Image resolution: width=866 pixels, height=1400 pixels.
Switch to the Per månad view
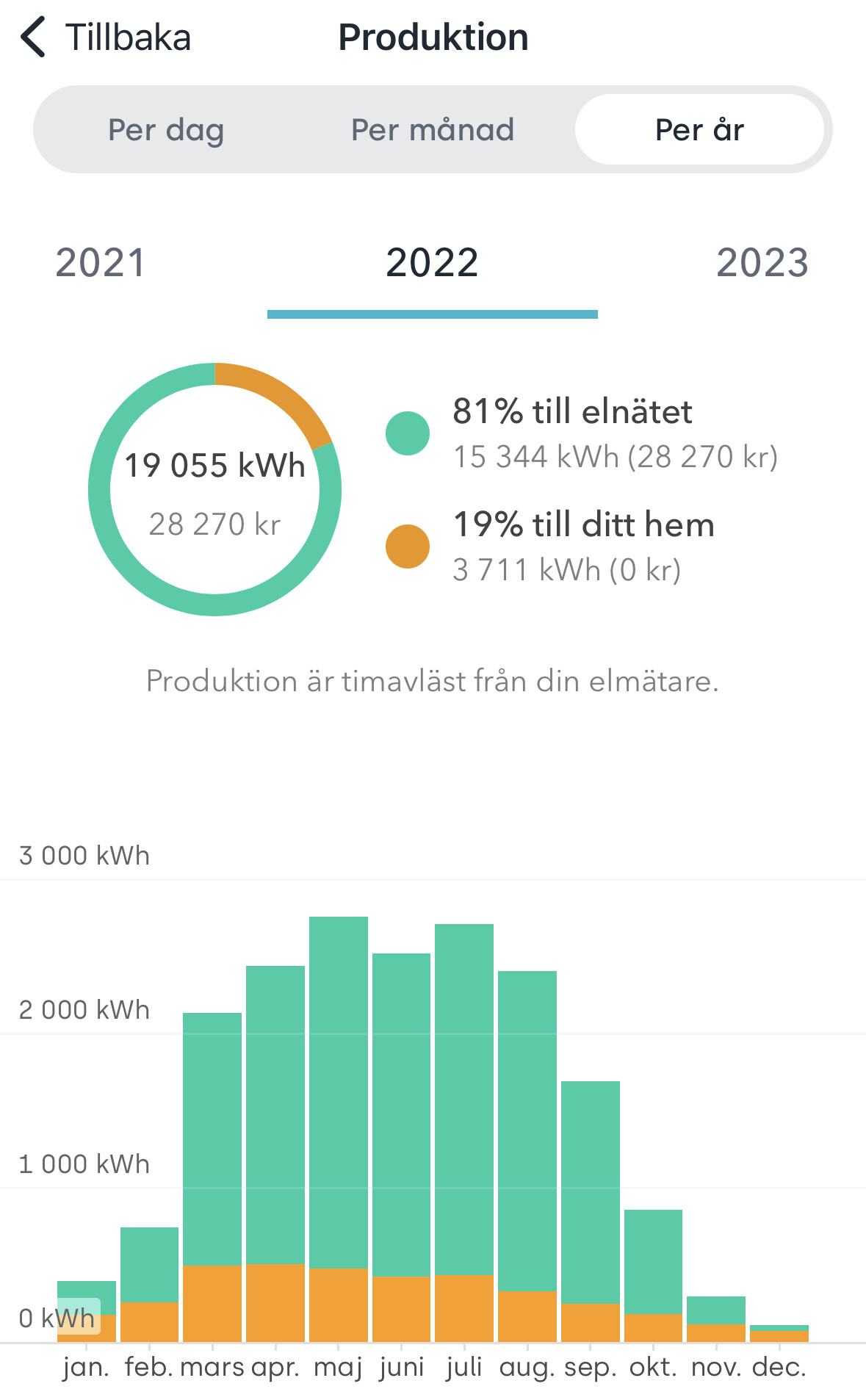433,129
